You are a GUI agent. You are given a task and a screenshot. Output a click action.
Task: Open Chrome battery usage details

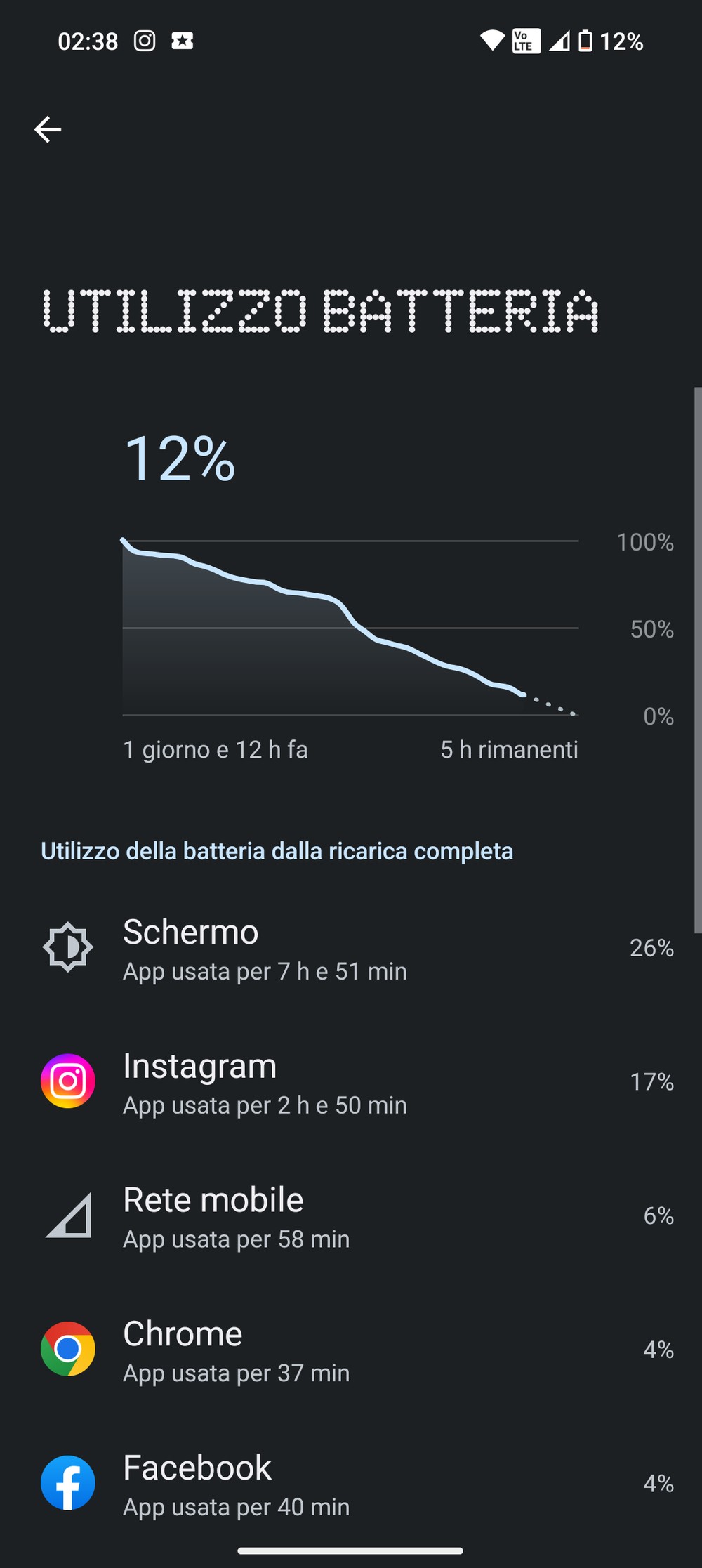click(351, 1350)
